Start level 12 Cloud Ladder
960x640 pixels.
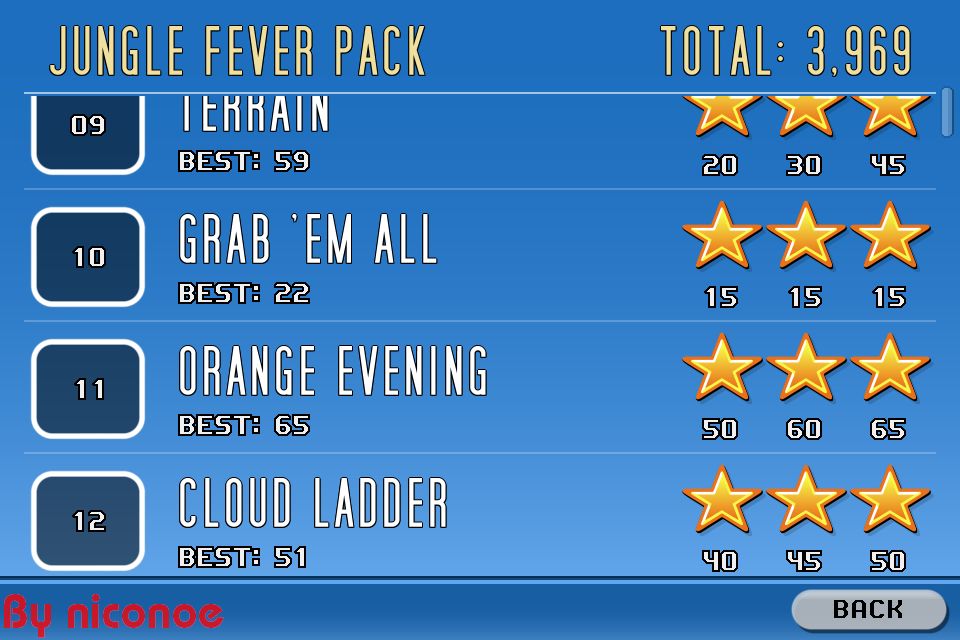click(89, 521)
